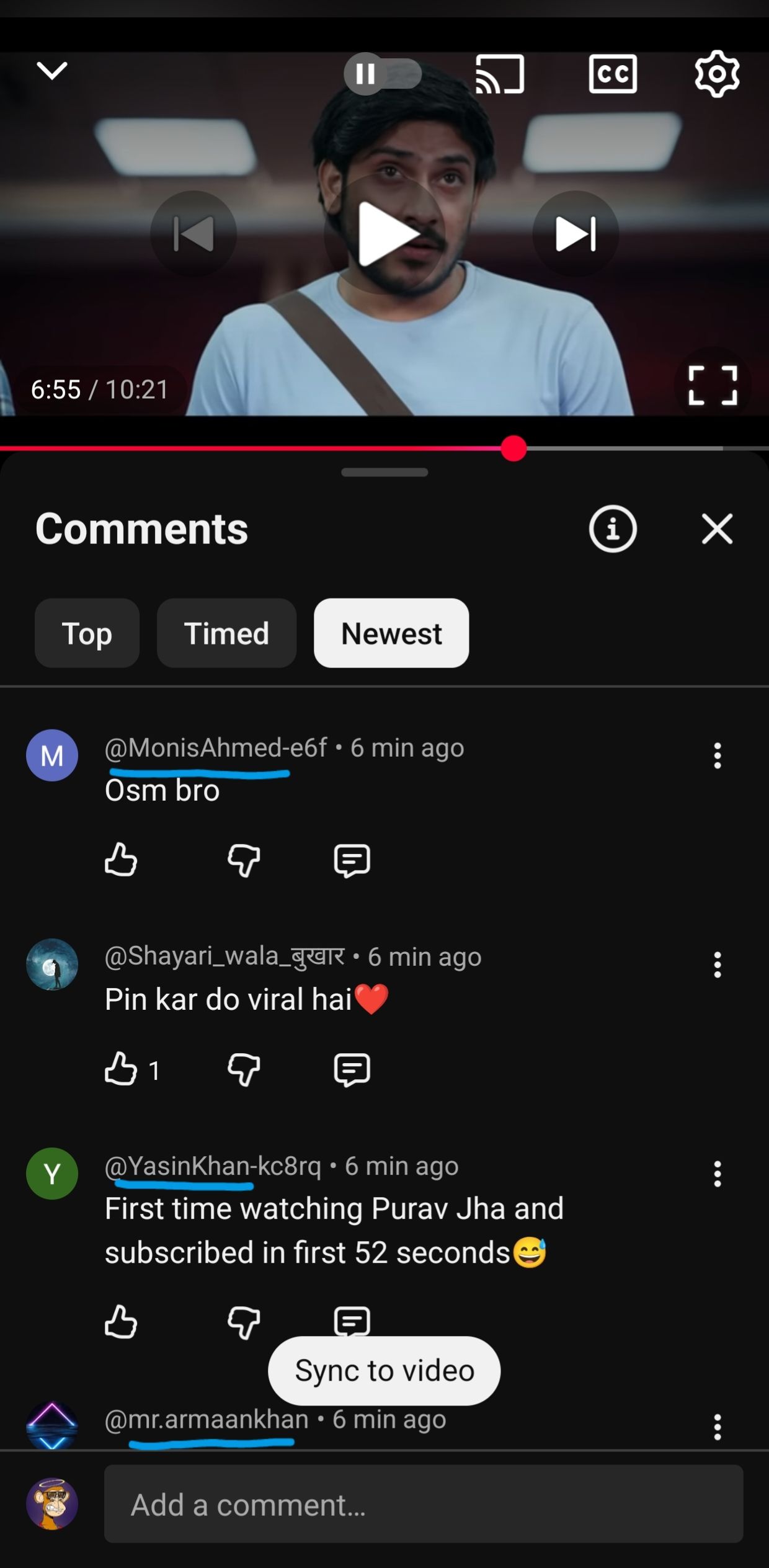Select the Newest comments chip
The height and width of the screenshot is (1568, 769).
pos(391,633)
